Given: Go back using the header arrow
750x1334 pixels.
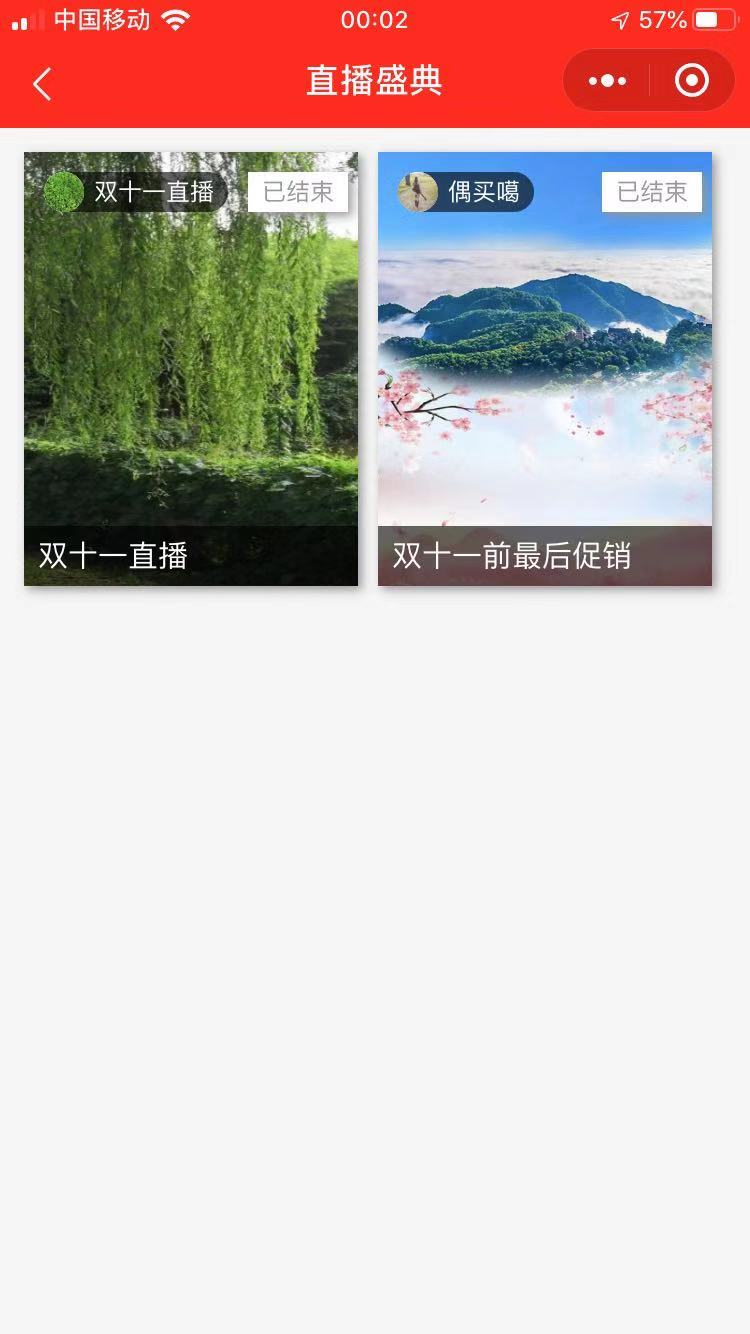Looking at the screenshot, I should point(42,84).
